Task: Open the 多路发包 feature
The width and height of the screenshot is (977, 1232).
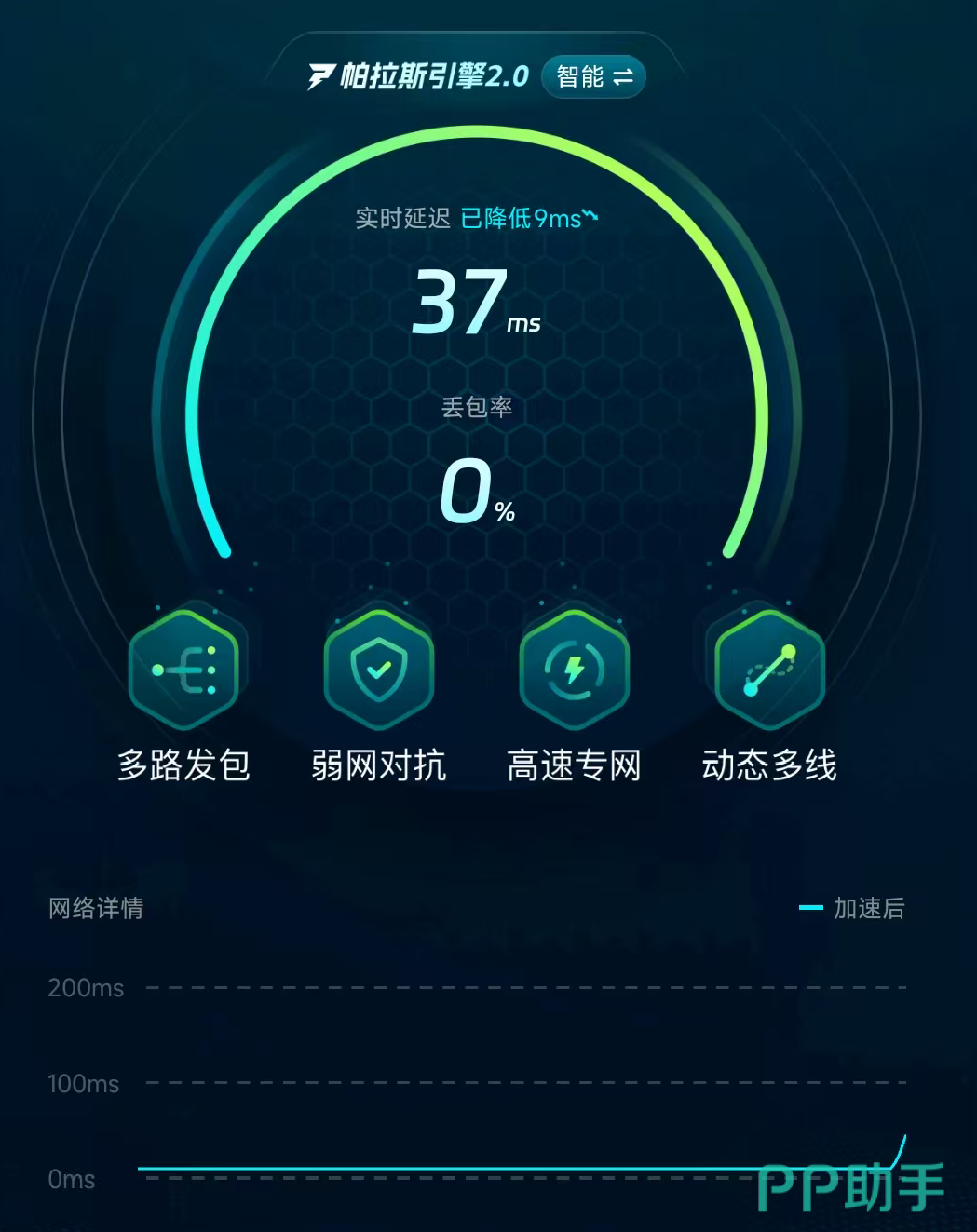Action: pyautogui.click(x=184, y=670)
